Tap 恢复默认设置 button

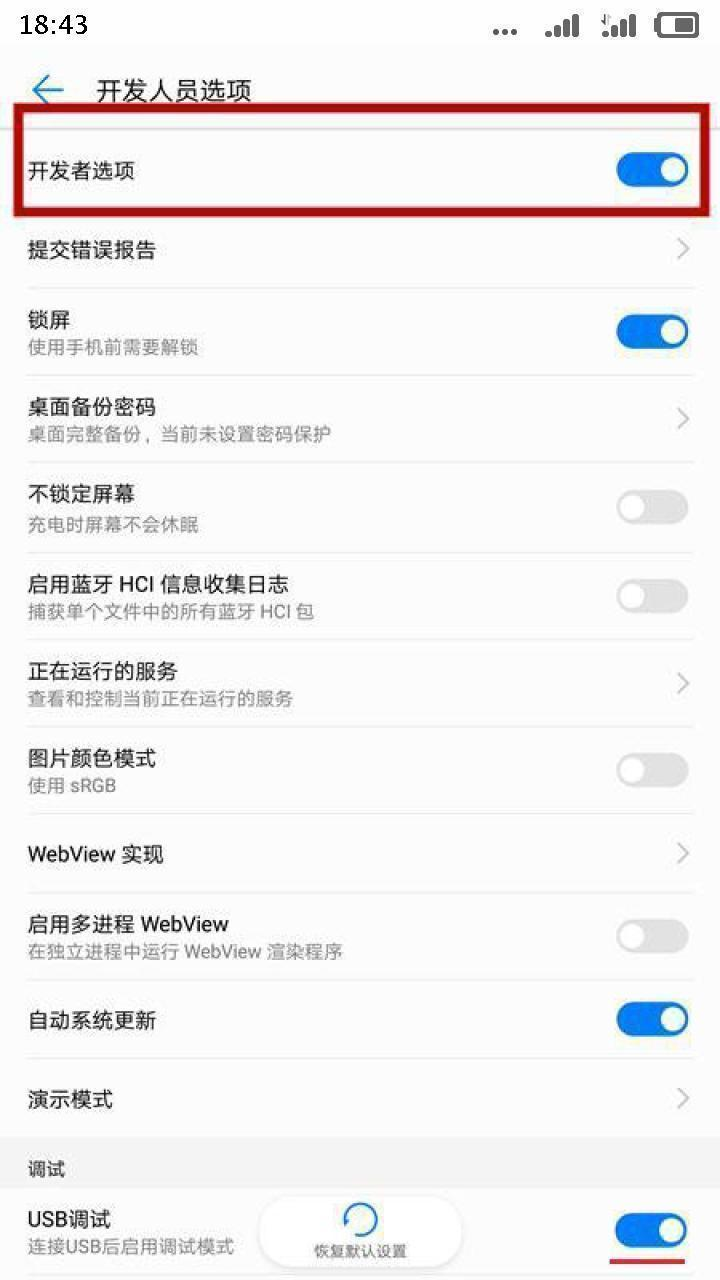click(360, 1232)
